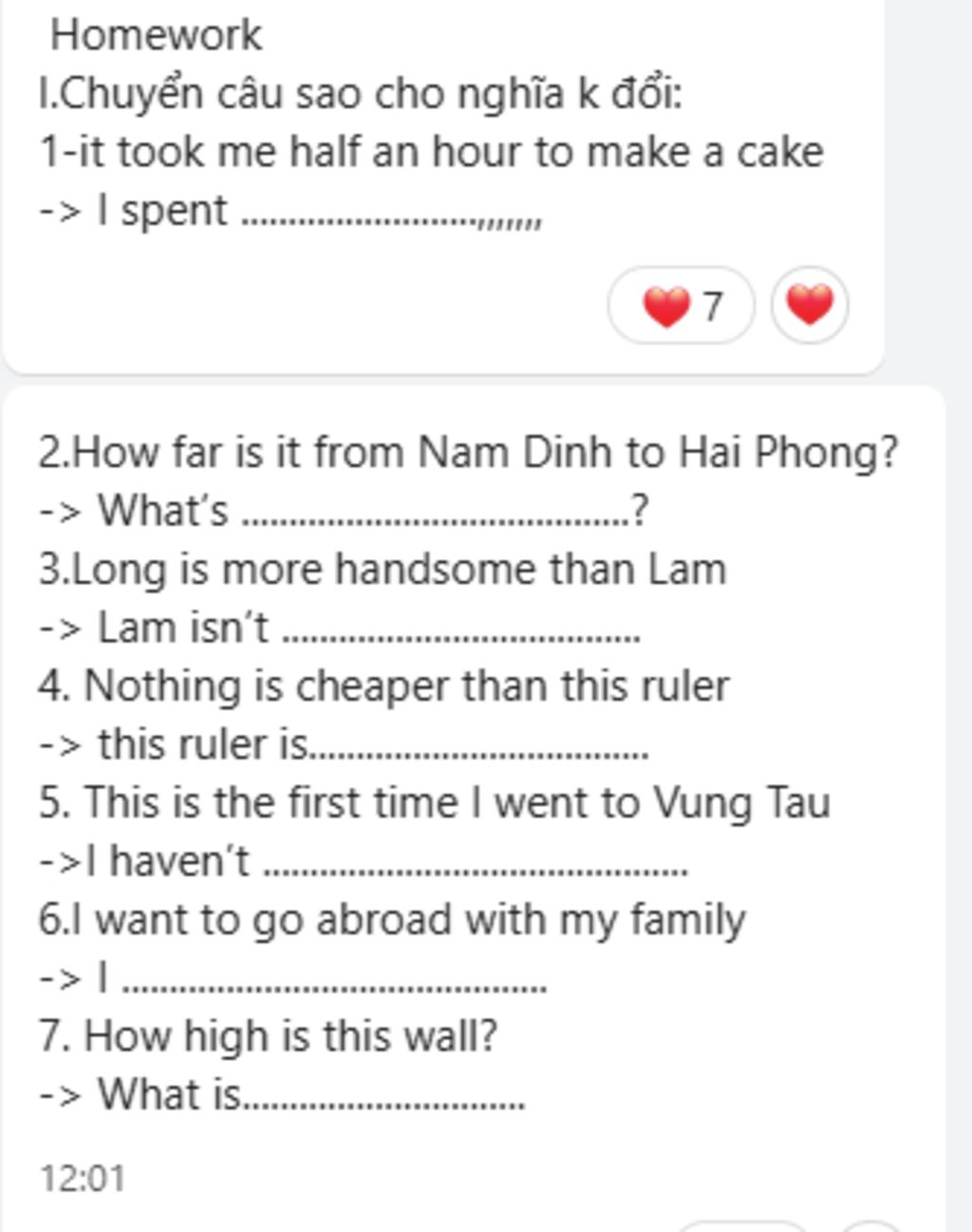React with heart to the Homework message
Viewport: 972px width, 1232px height.
click(810, 306)
